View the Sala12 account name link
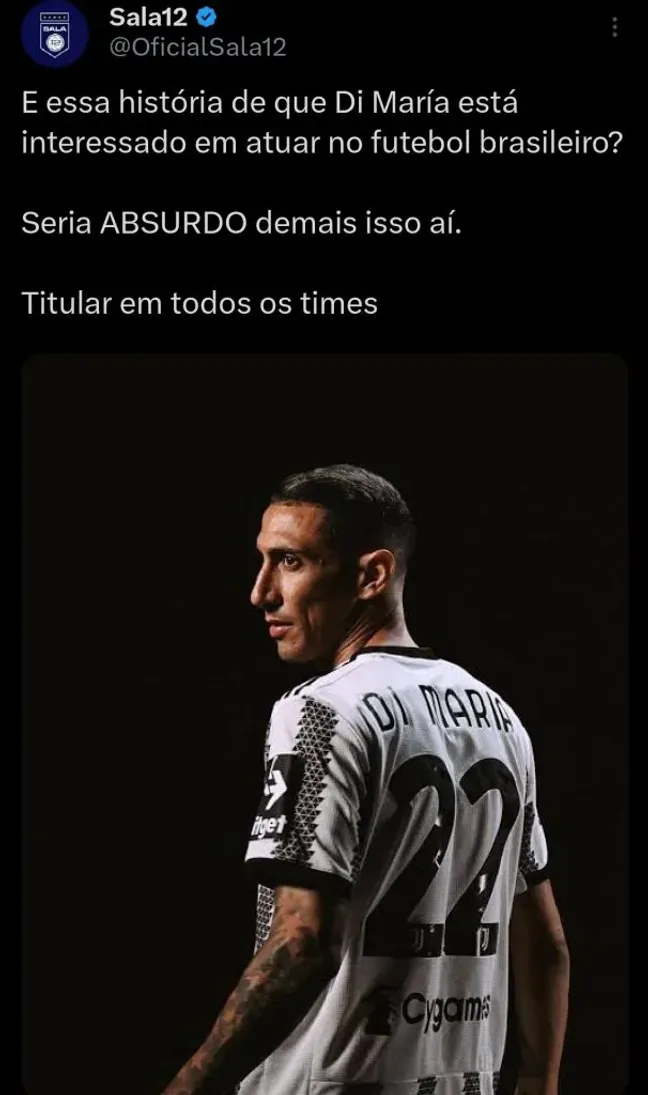Screen dimensions: 648x1095 [150, 16]
